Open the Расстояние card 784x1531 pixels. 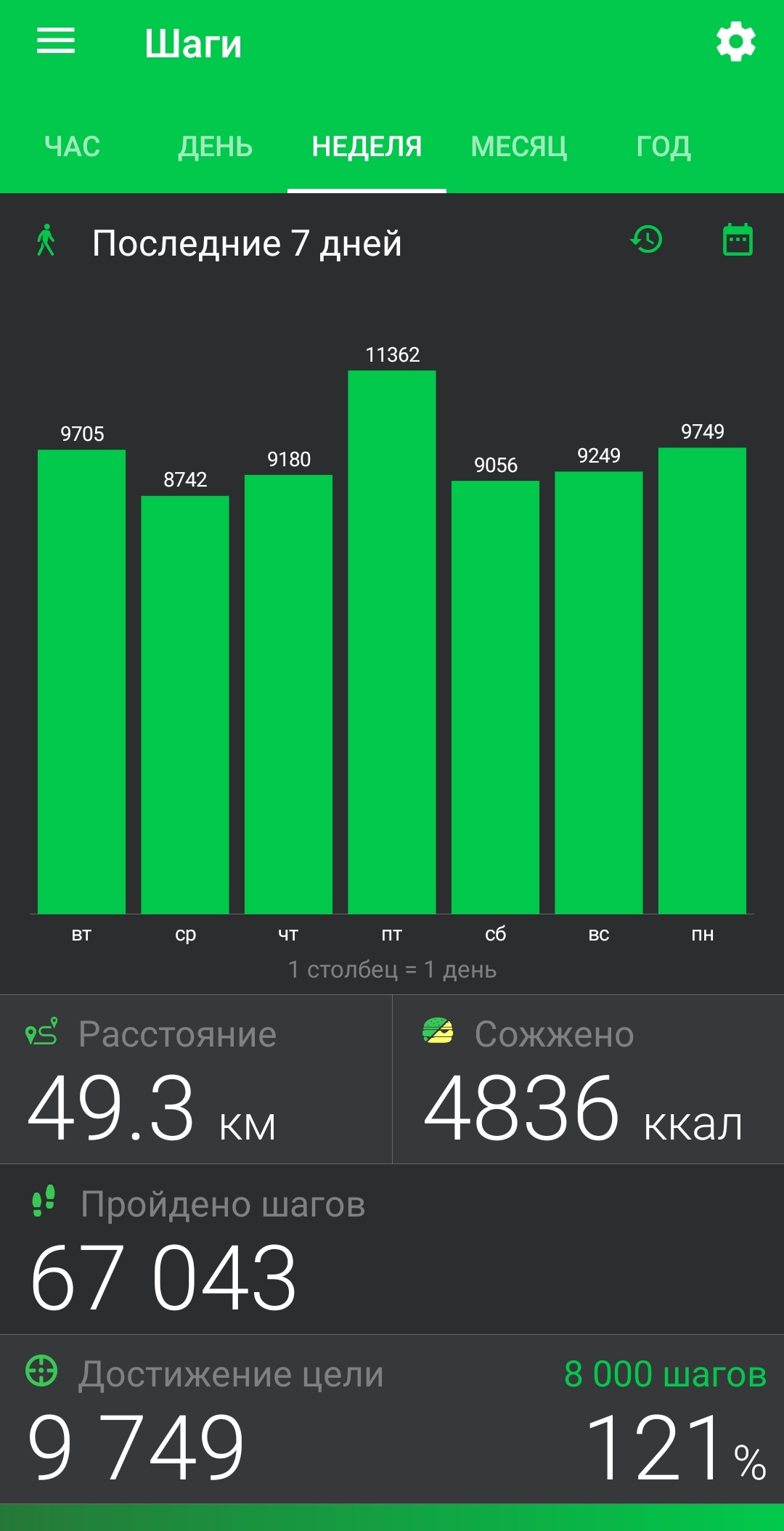[x=196, y=1079]
